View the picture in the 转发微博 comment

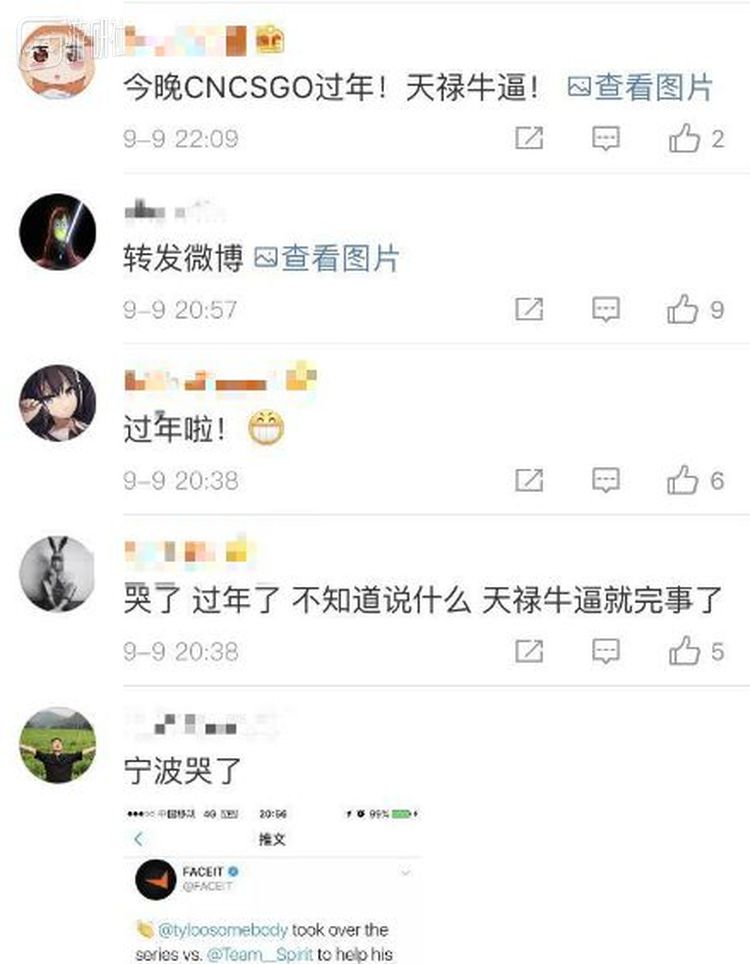pyautogui.click(x=327, y=259)
